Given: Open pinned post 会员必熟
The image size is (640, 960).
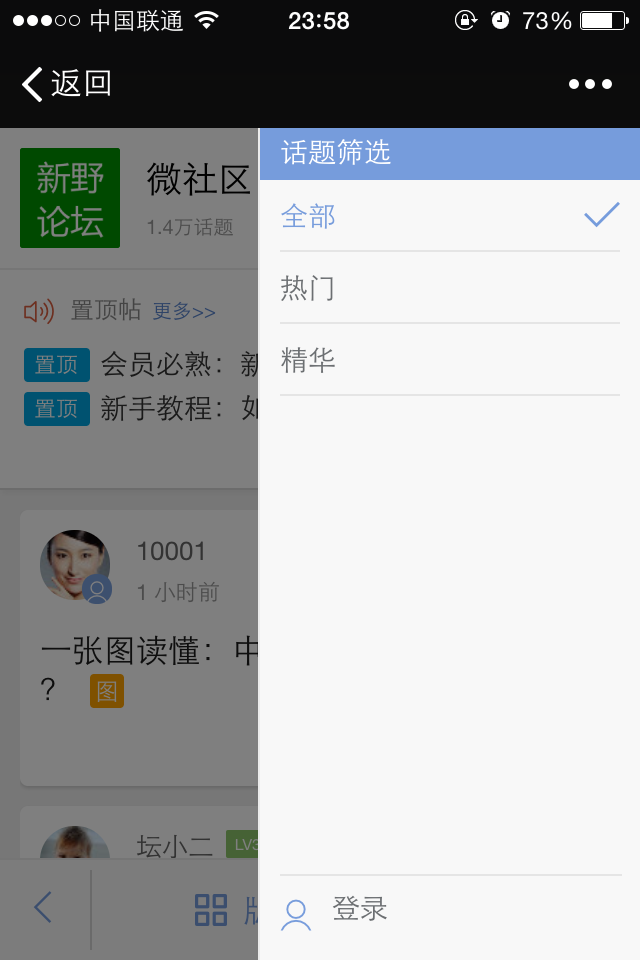Looking at the screenshot, I should (175, 365).
